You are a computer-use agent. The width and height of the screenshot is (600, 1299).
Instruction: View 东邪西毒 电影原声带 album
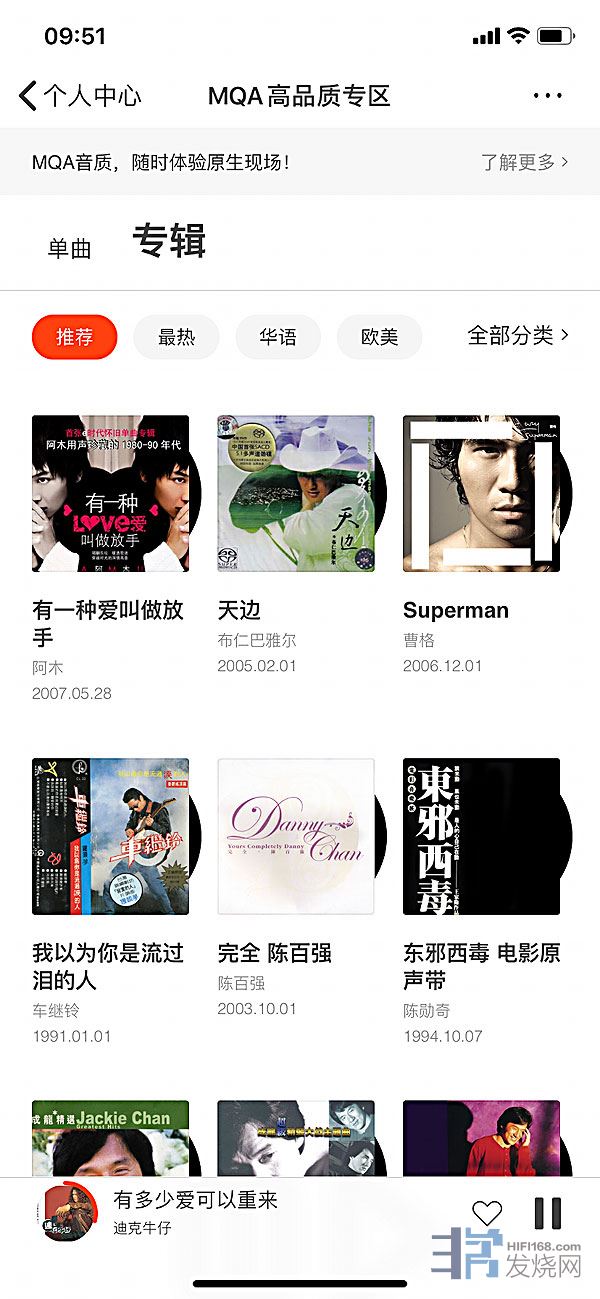(482, 836)
